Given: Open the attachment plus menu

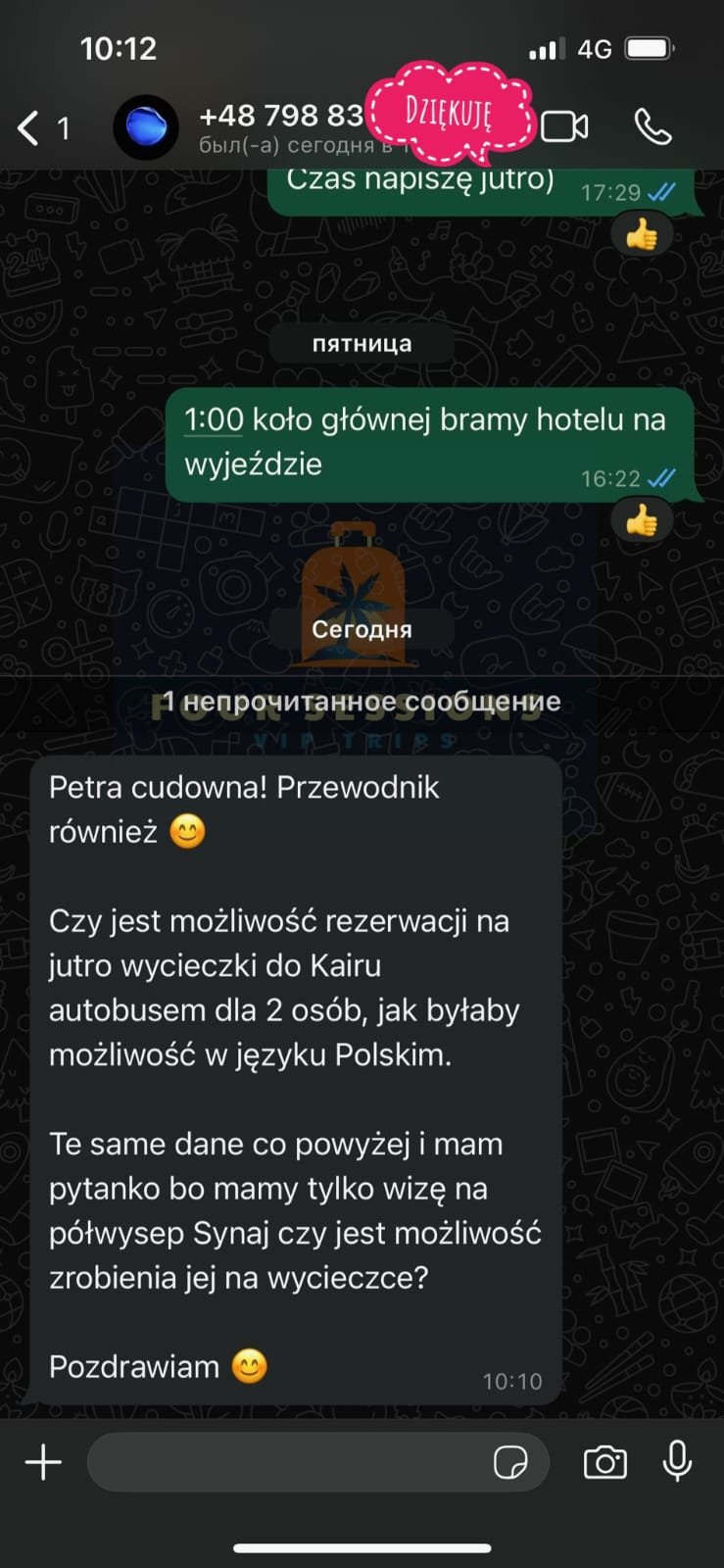Looking at the screenshot, I should (x=43, y=1462).
